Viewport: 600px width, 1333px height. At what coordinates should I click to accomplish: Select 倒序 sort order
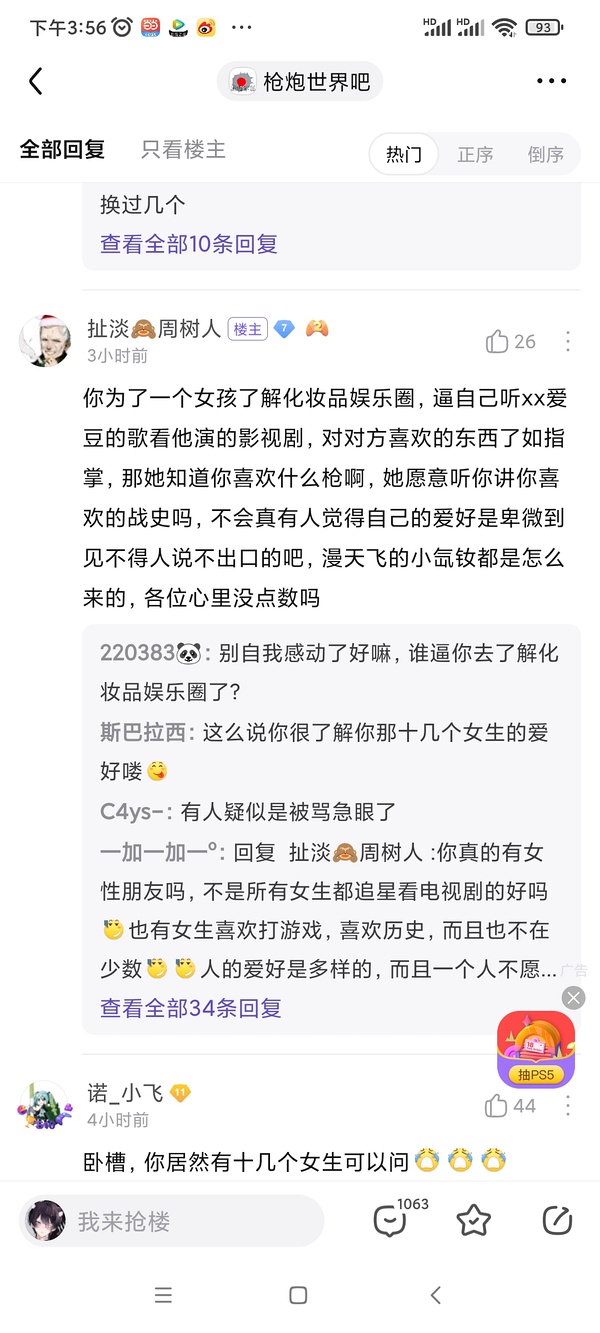tap(545, 154)
